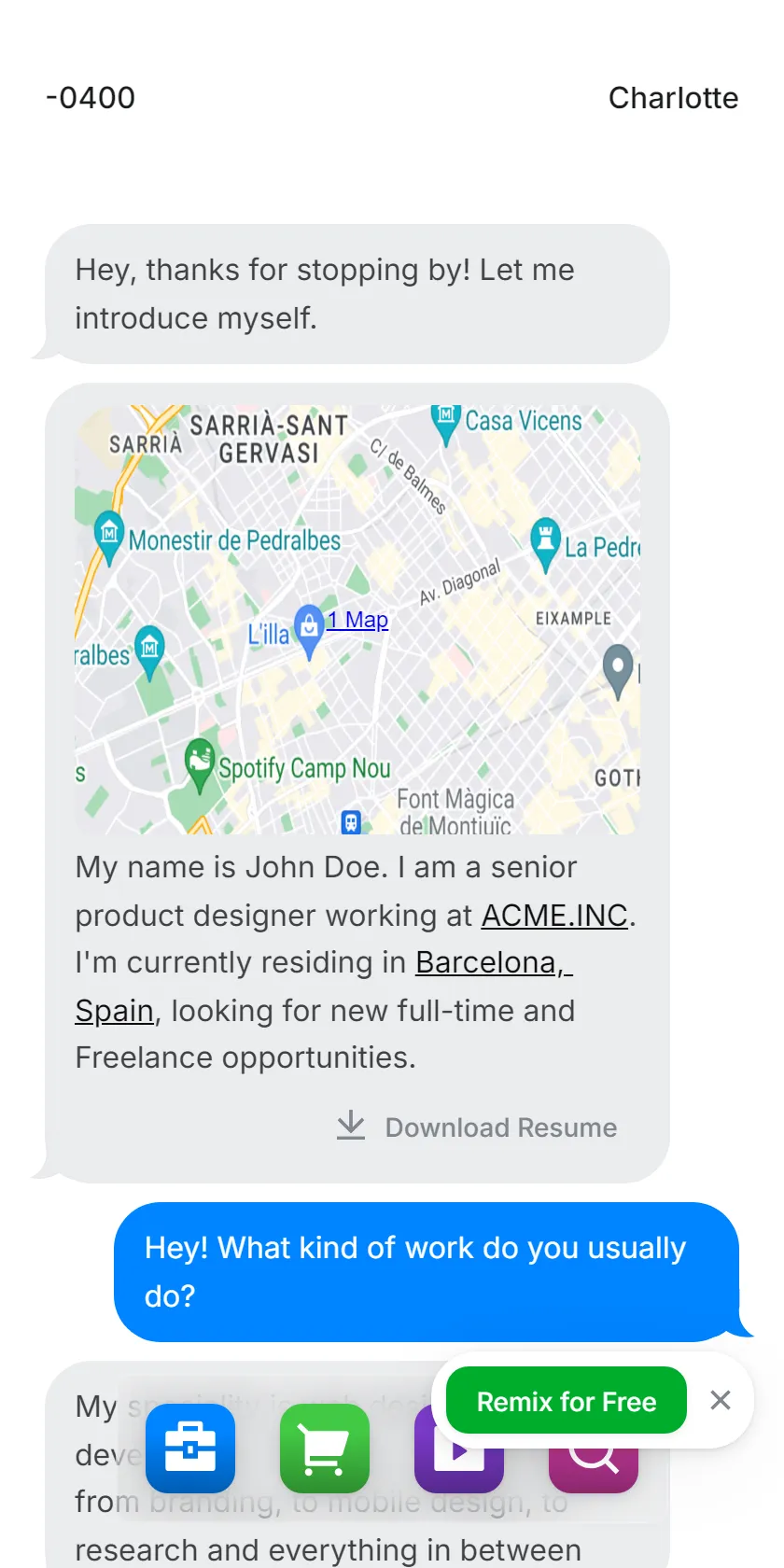Open the '1 Map' link
The width and height of the screenshot is (784, 1568).
(357, 620)
